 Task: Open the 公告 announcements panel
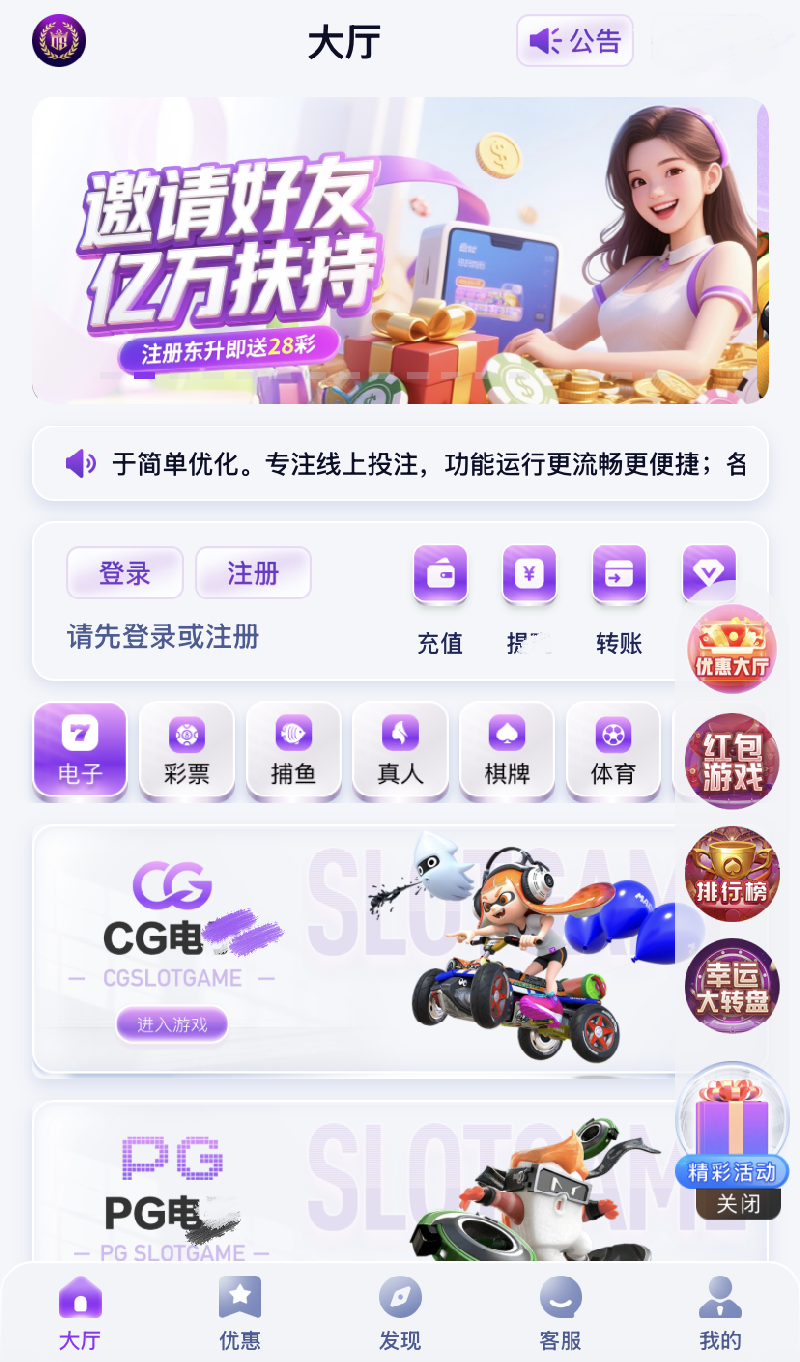point(575,40)
